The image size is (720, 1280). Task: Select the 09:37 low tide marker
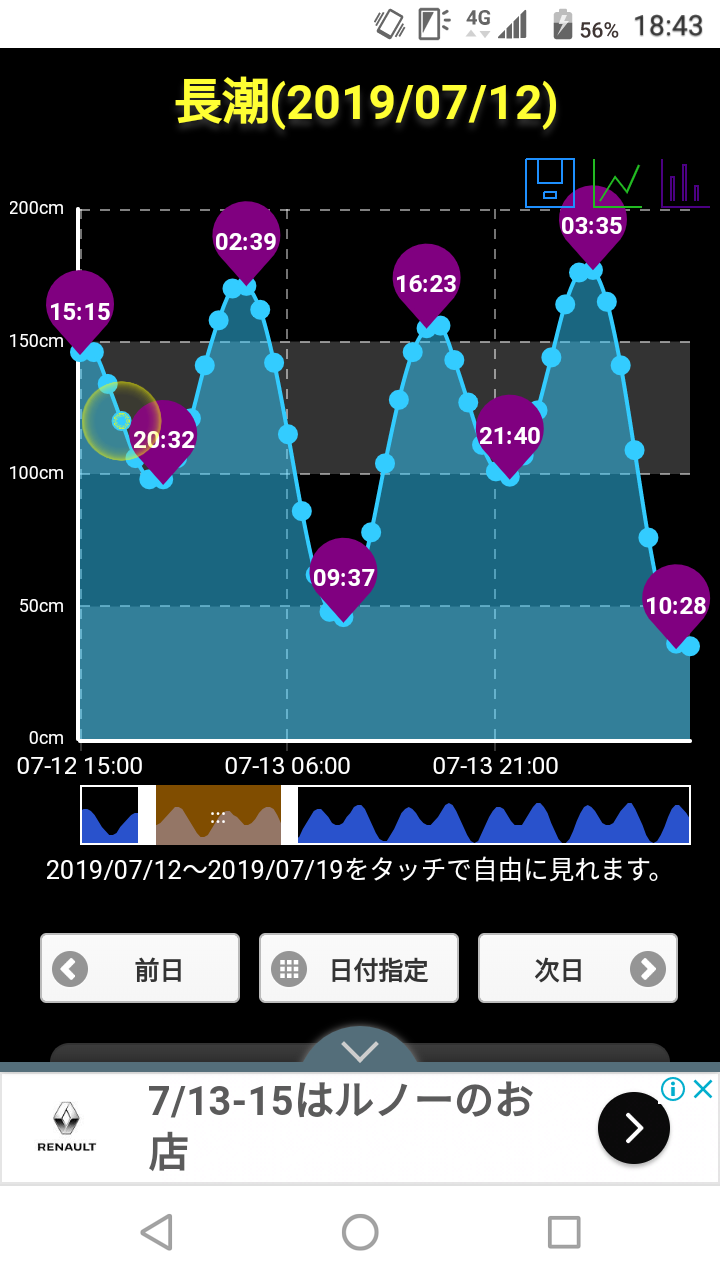click(x=344, y=578)
